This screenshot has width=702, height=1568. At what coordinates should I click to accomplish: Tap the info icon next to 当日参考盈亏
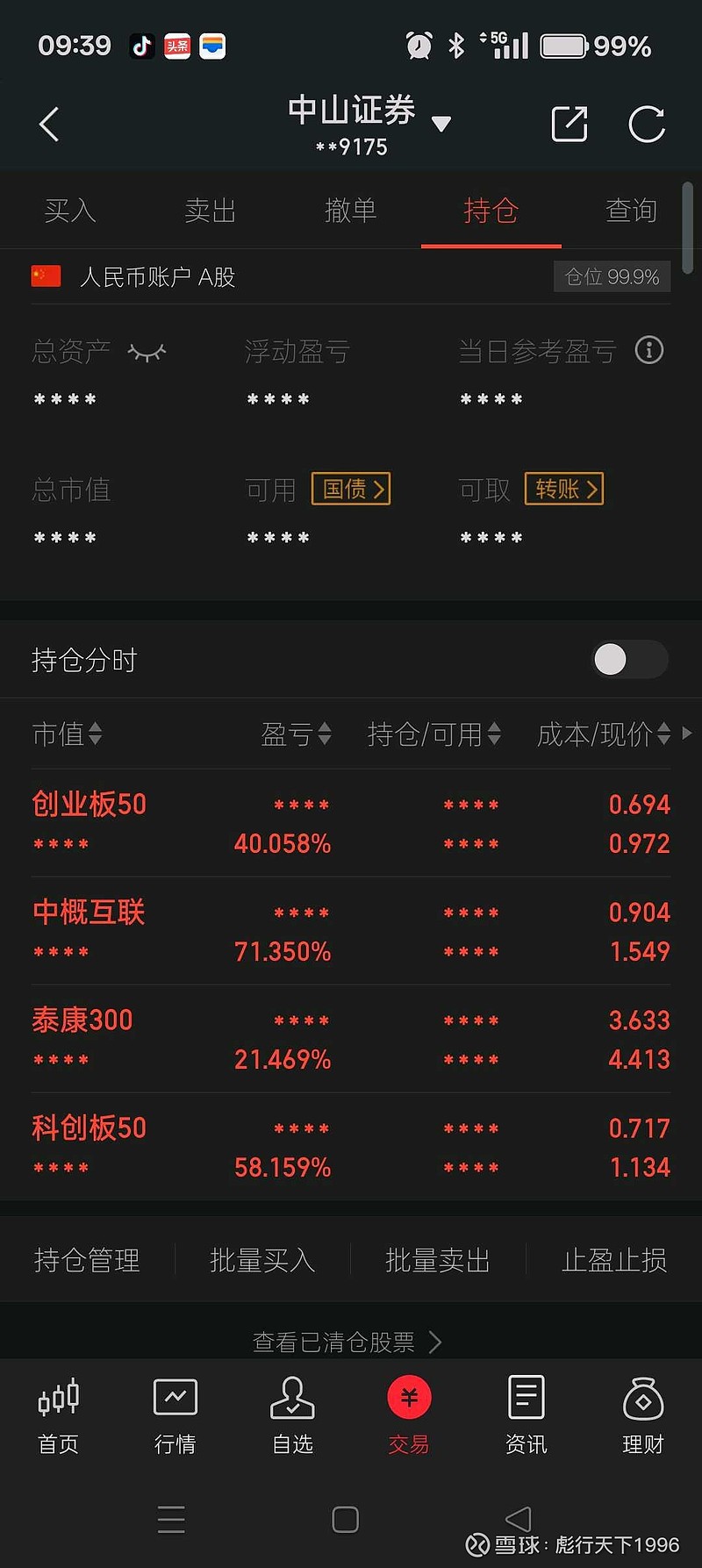tap(649, 350)
